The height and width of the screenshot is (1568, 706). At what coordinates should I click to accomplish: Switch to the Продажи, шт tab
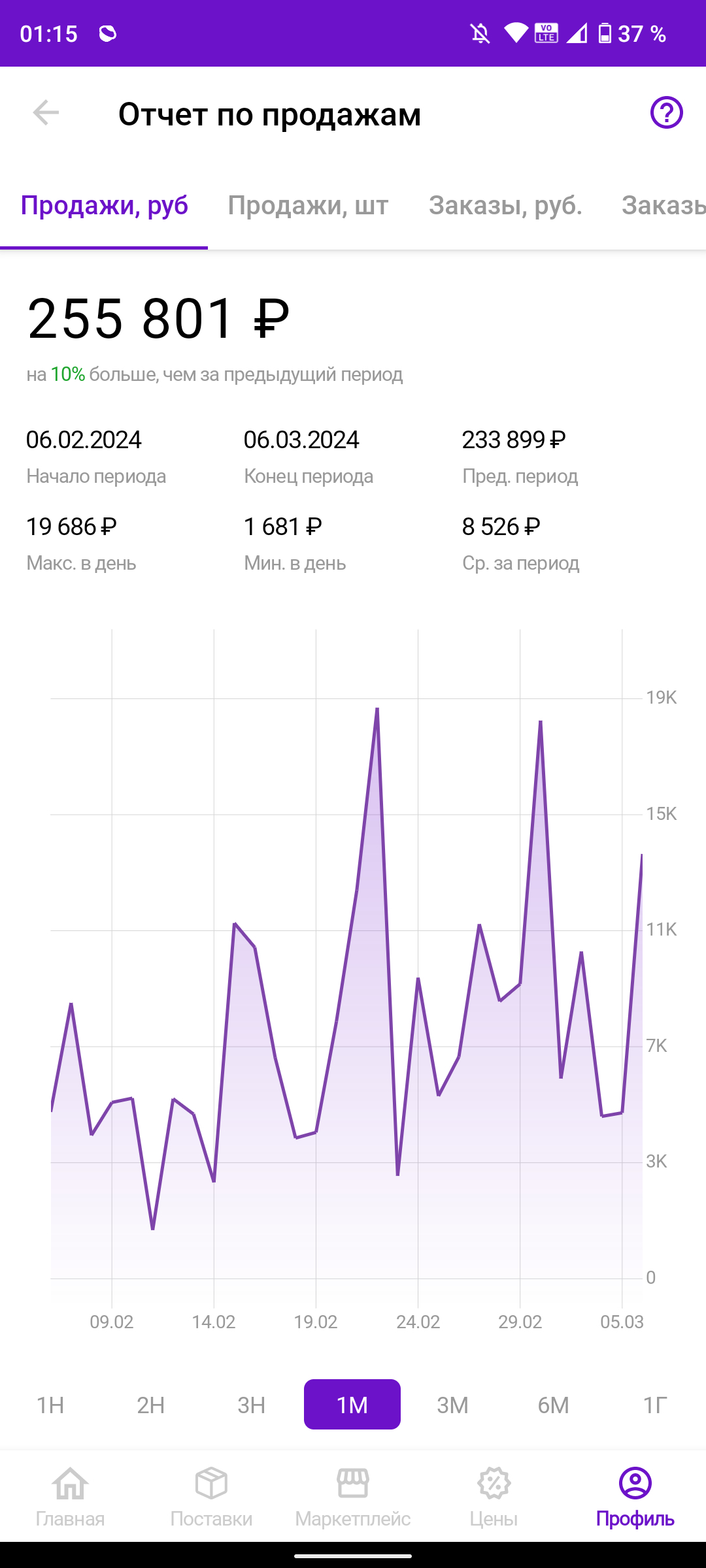pos(308,205)
